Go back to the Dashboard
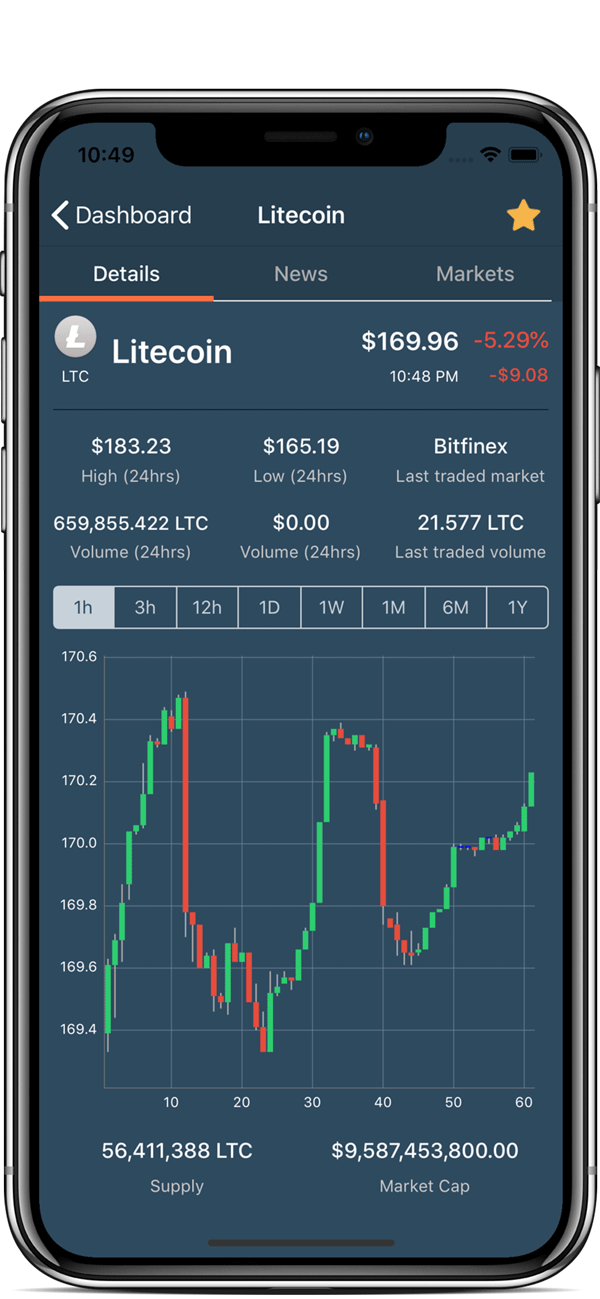Screen dimensions: 600x1299 click(120, 215)
